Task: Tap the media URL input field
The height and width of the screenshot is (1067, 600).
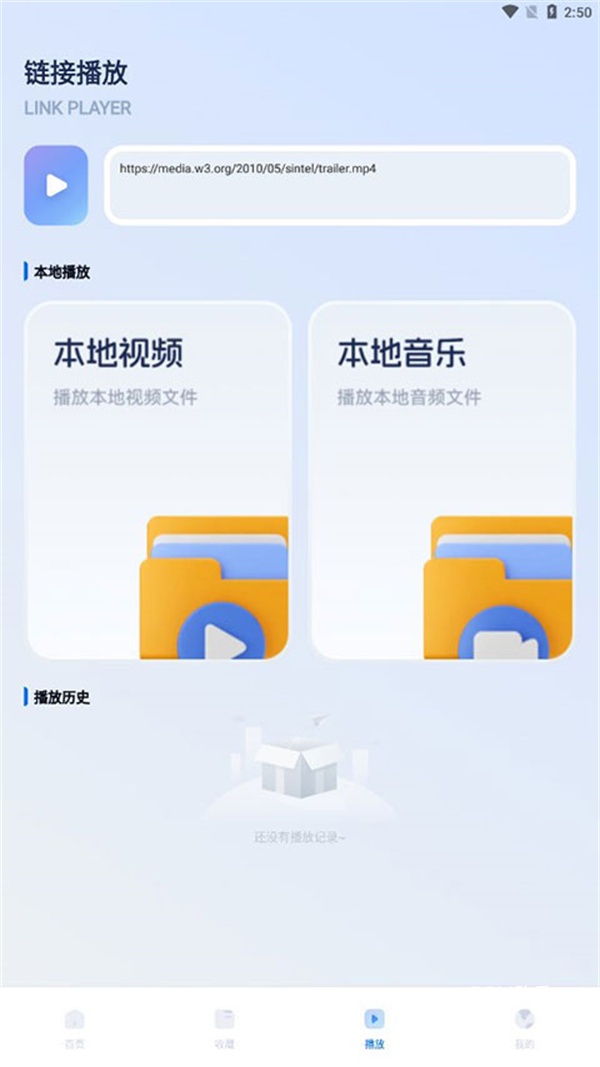Action: pyautogui.click(x=340, y=185)
